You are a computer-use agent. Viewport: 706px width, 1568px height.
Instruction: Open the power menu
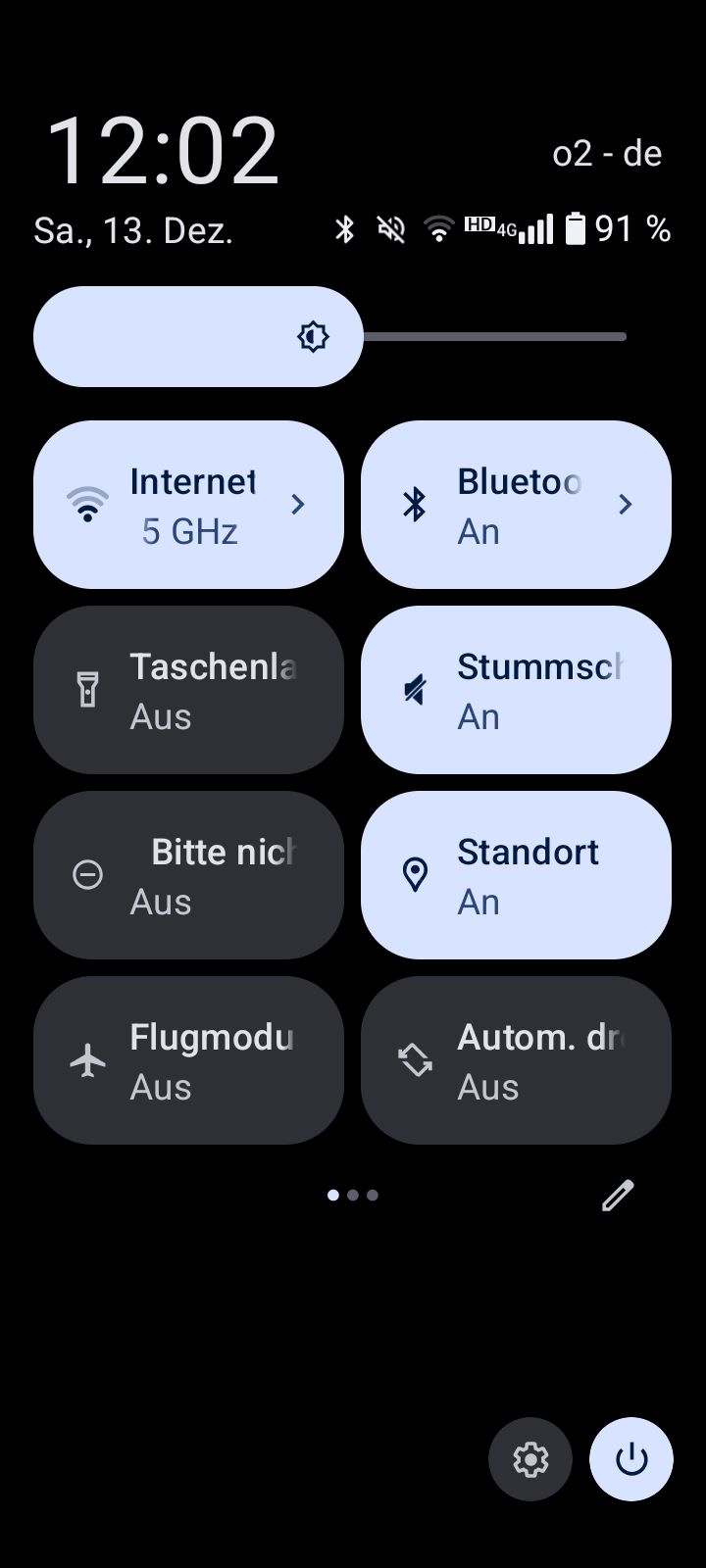[631, 1459]
